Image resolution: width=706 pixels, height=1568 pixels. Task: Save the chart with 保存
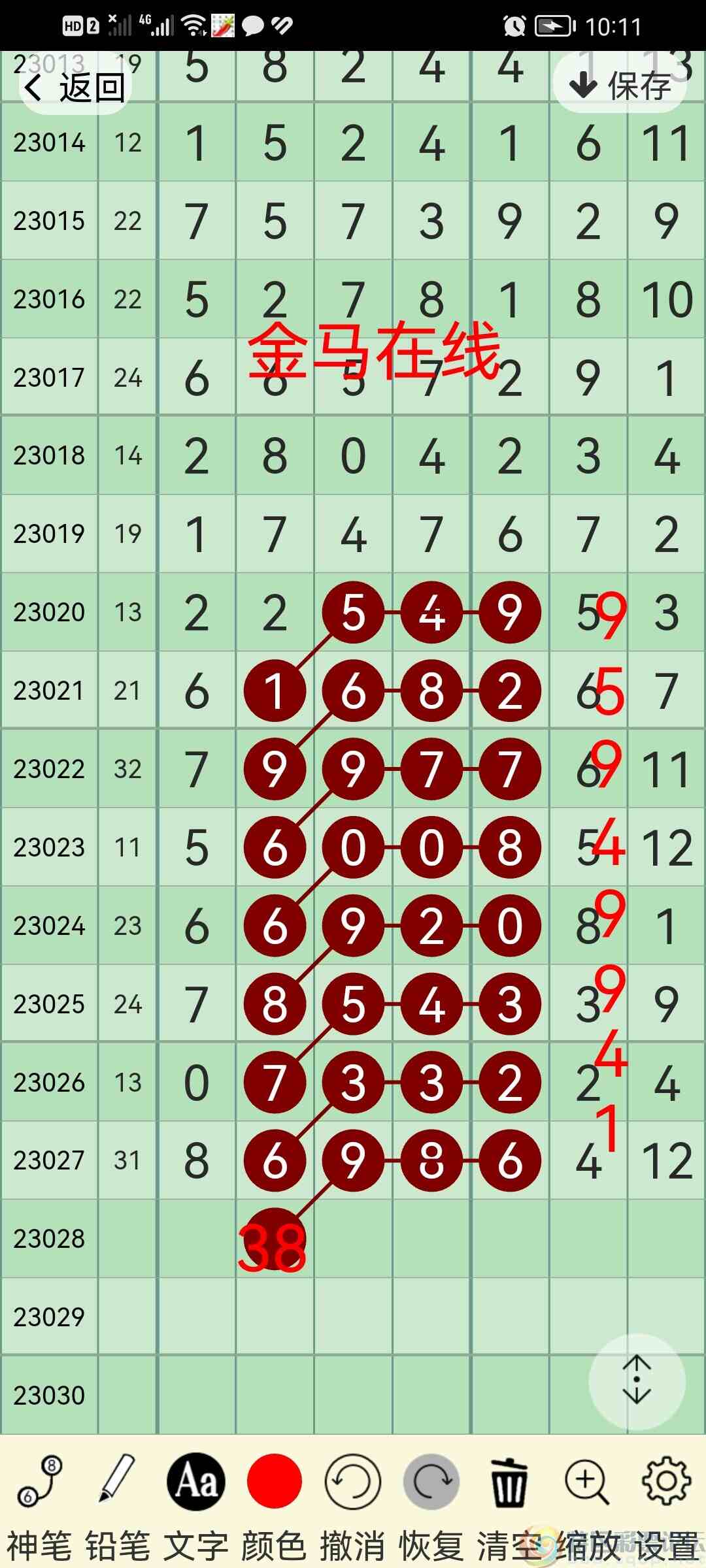[620, 86]
